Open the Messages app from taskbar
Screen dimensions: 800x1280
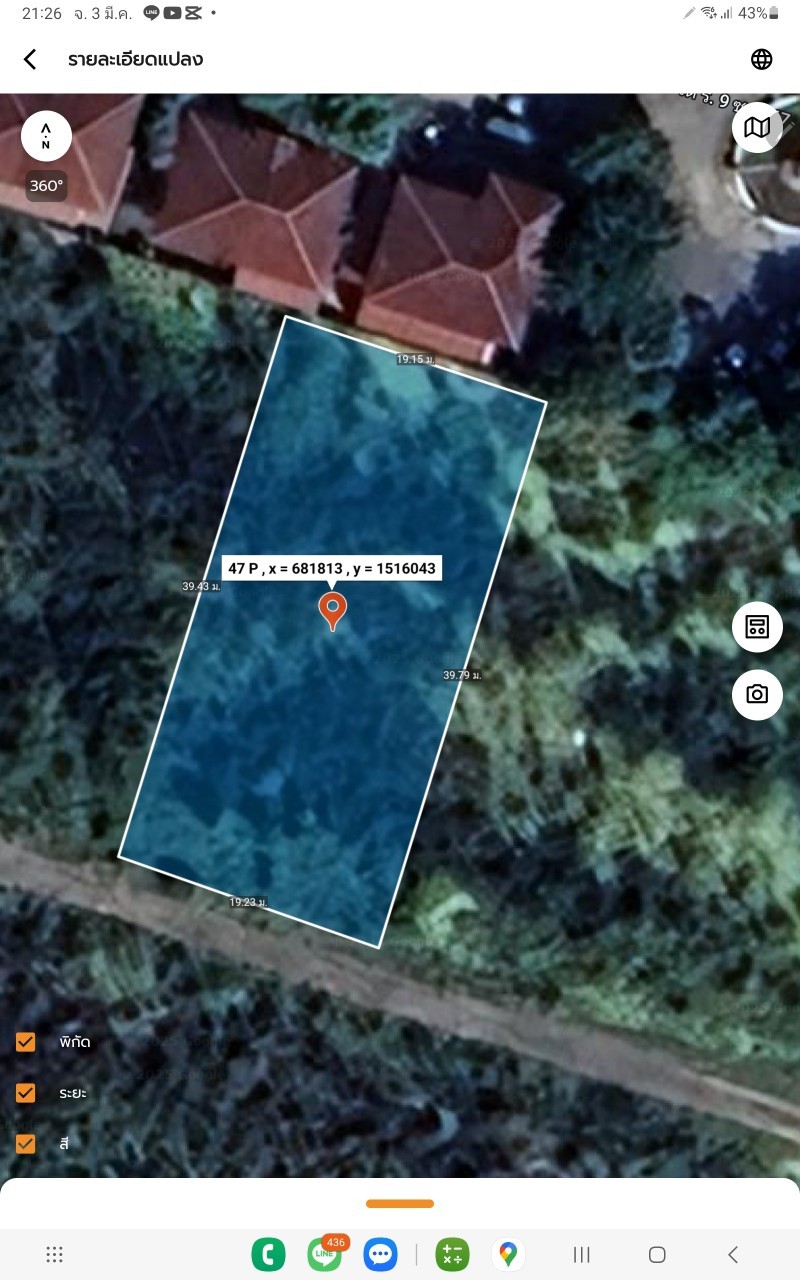coord(380,1254)
